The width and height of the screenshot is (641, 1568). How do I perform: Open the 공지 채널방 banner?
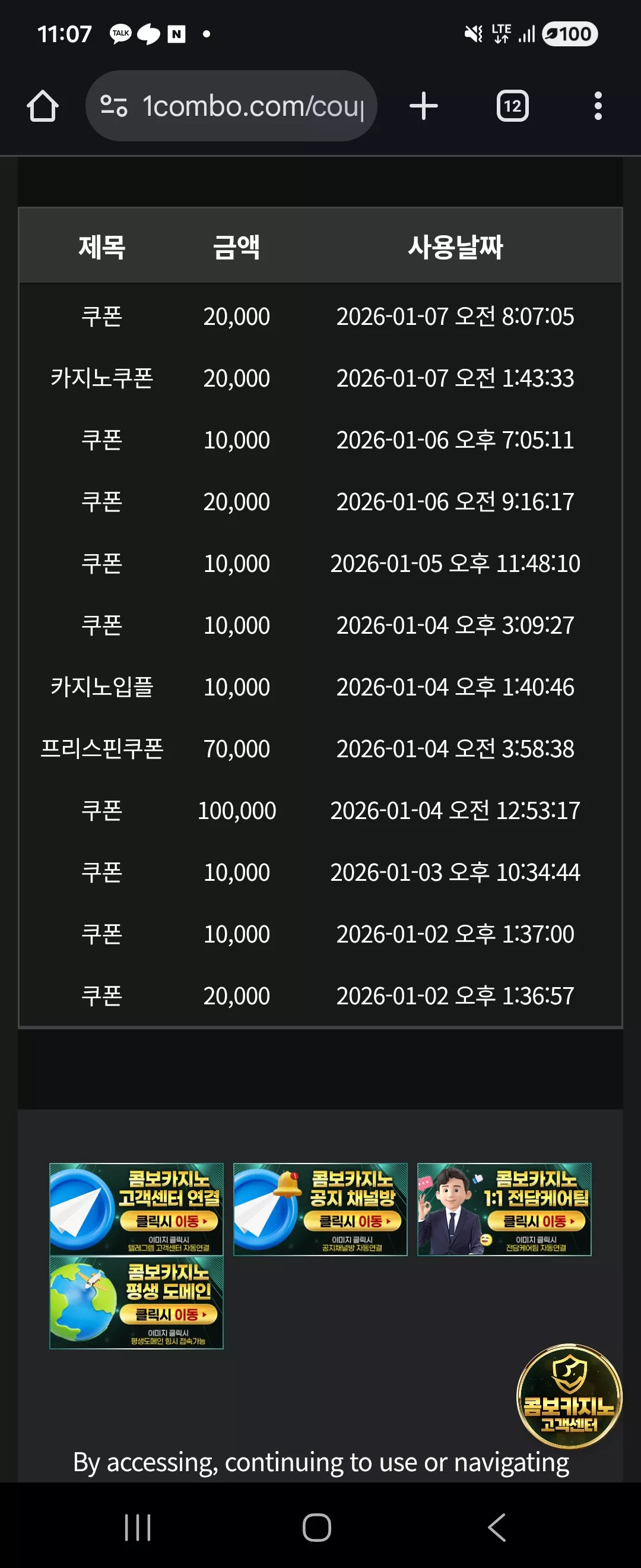320,1209
